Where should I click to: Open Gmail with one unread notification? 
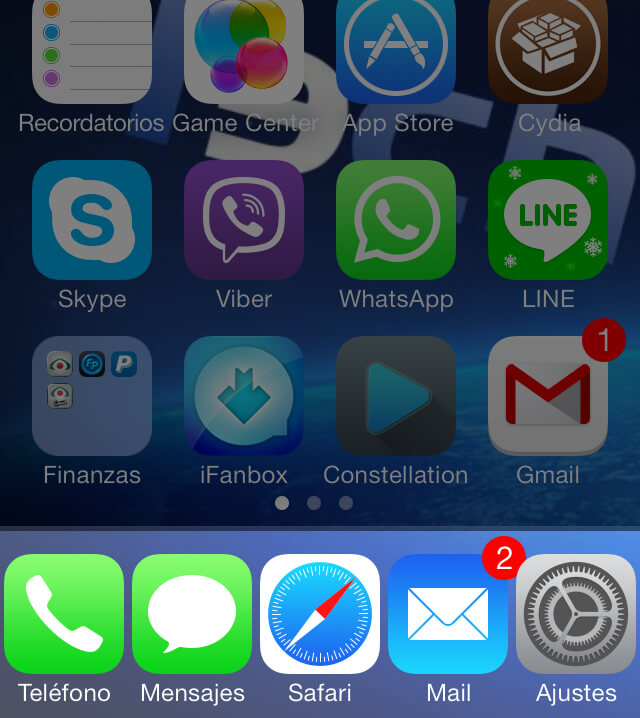548,396
